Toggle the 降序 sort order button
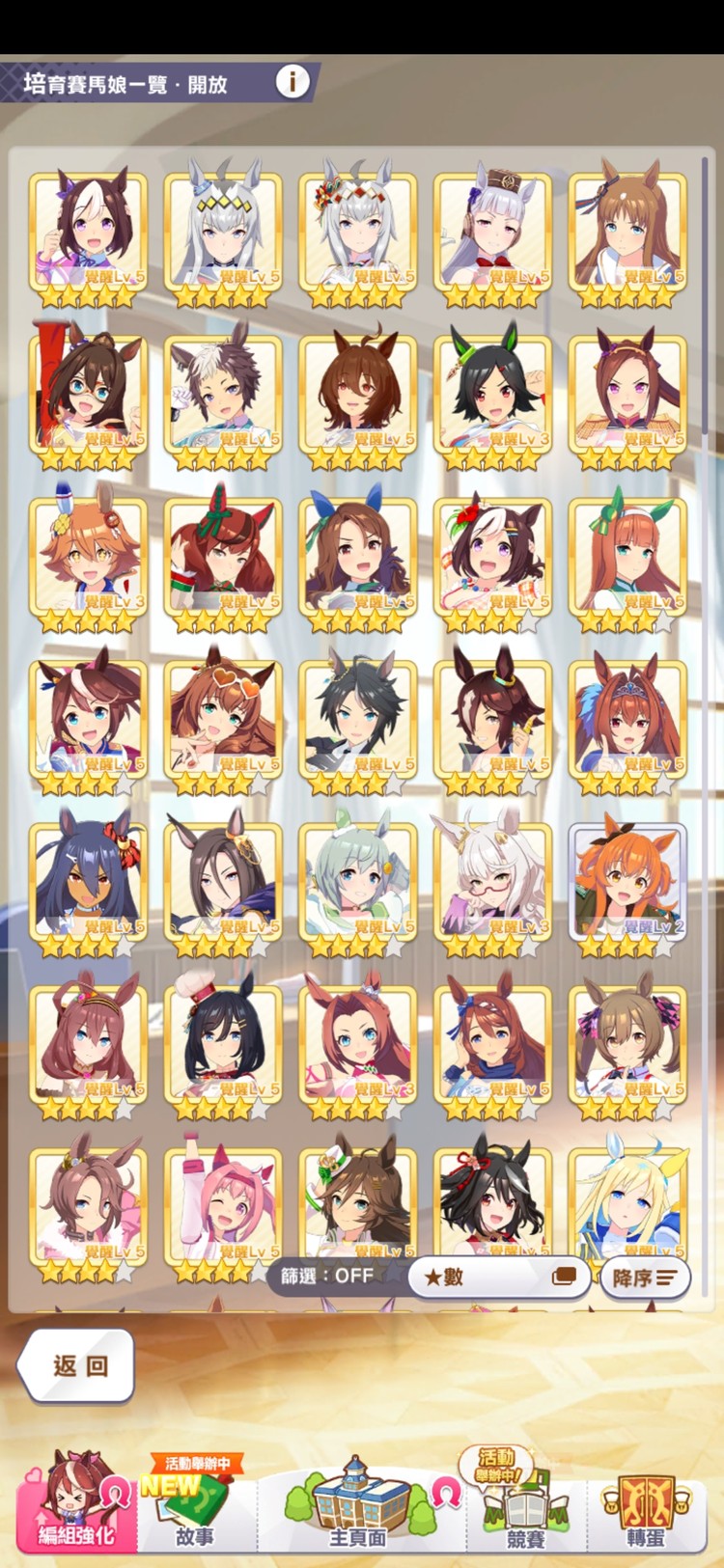Screen dimensions: 724x1568 [645, 1278]
